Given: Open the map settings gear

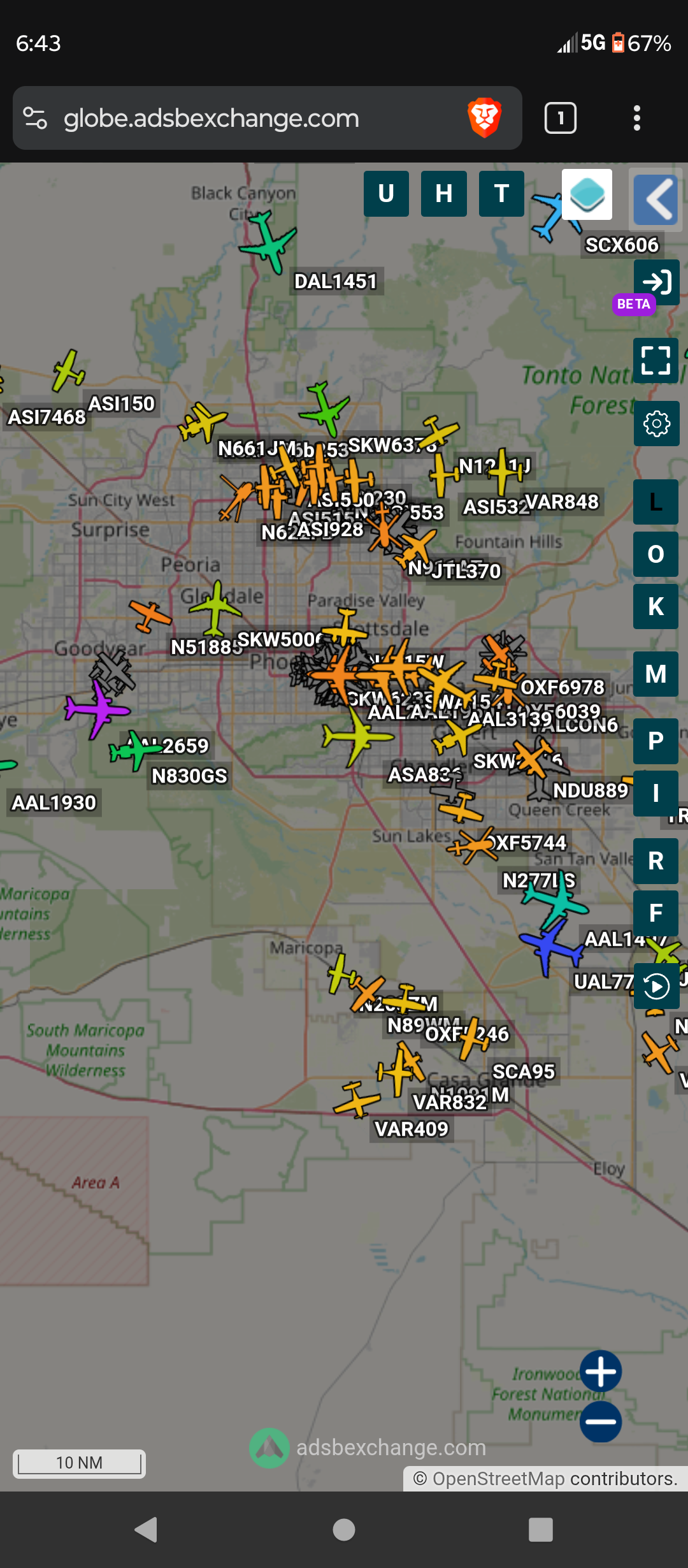Looking at the screenshot, I should 656,424.
